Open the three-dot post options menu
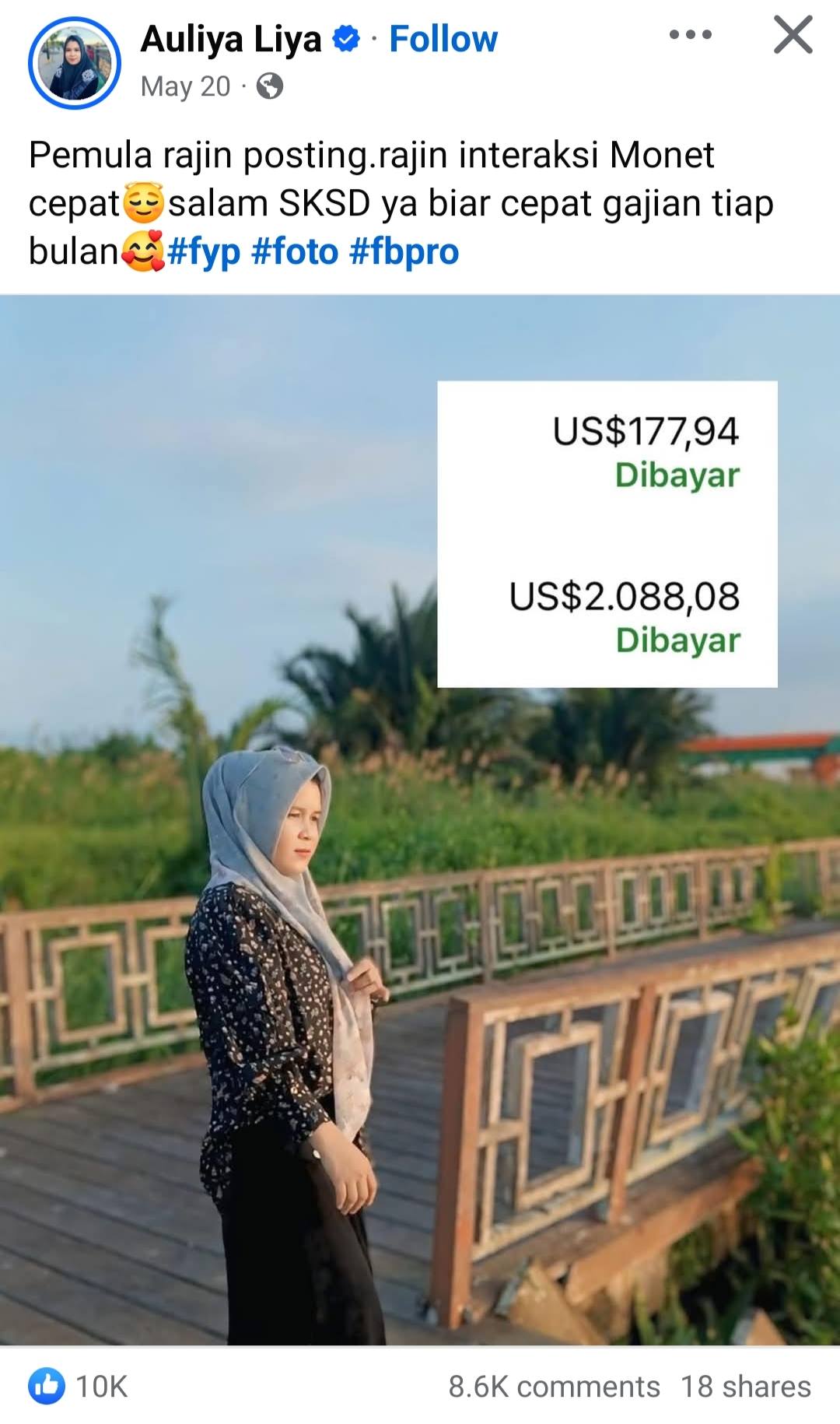 [x=690, y=35]
